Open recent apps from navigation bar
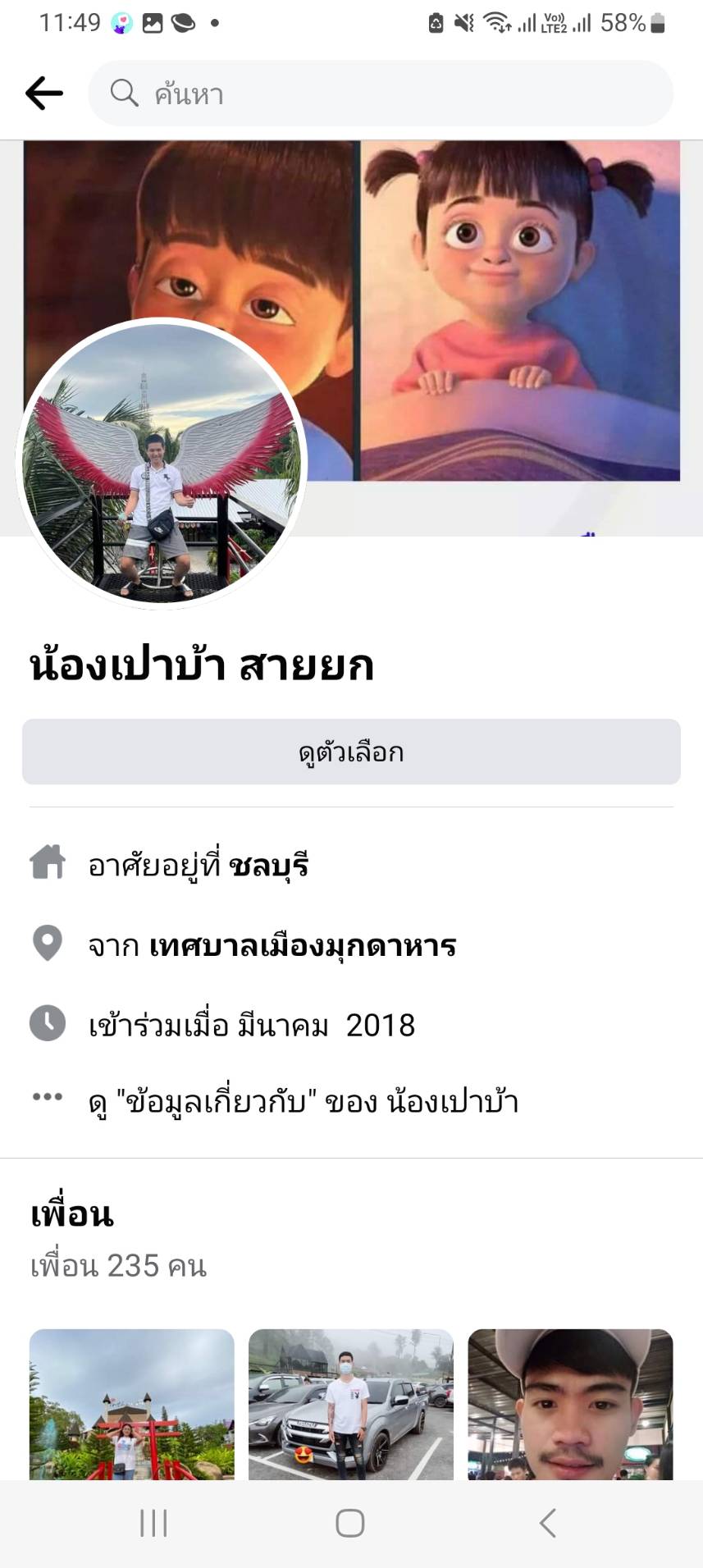Image resolution: width=703 pixels, height=1568 pixels. [153, 1523]
